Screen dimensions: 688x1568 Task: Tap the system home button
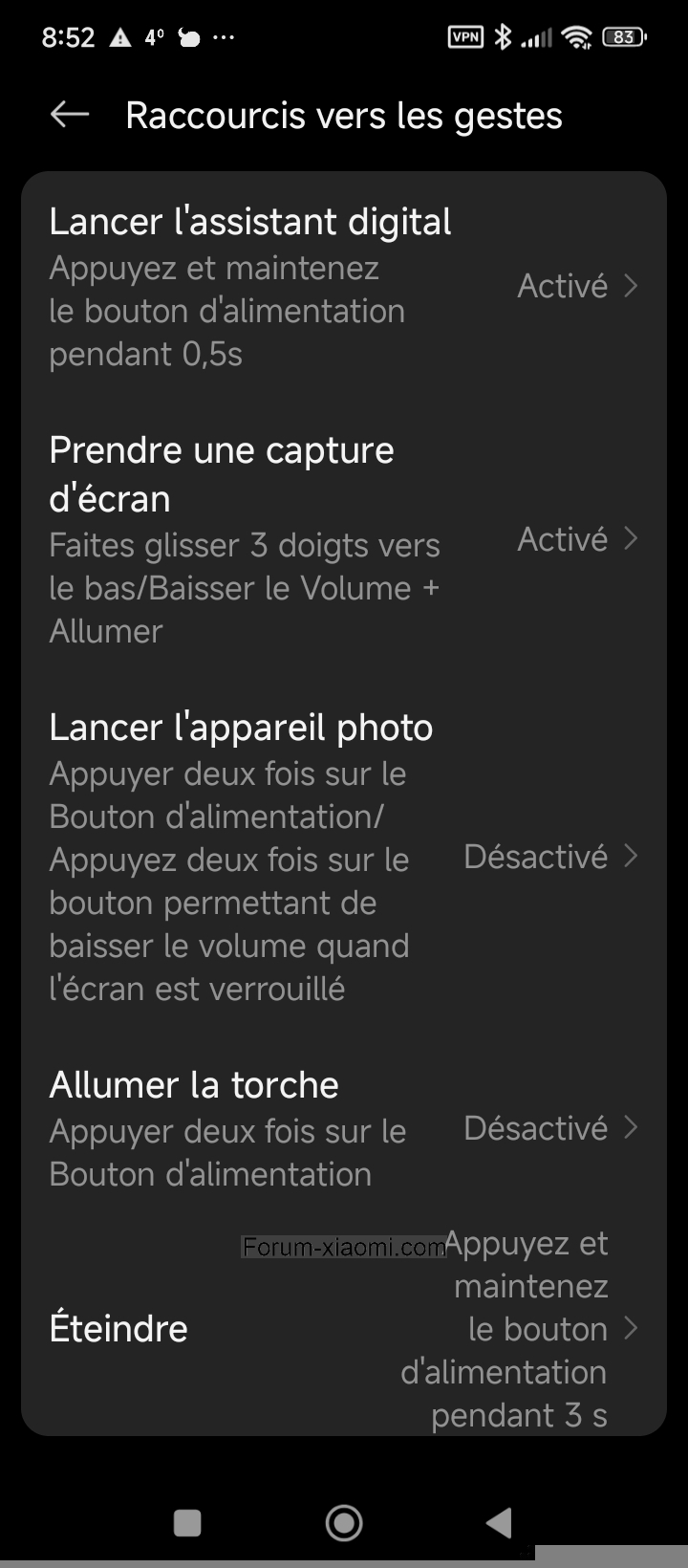(x=344, y=1522)
